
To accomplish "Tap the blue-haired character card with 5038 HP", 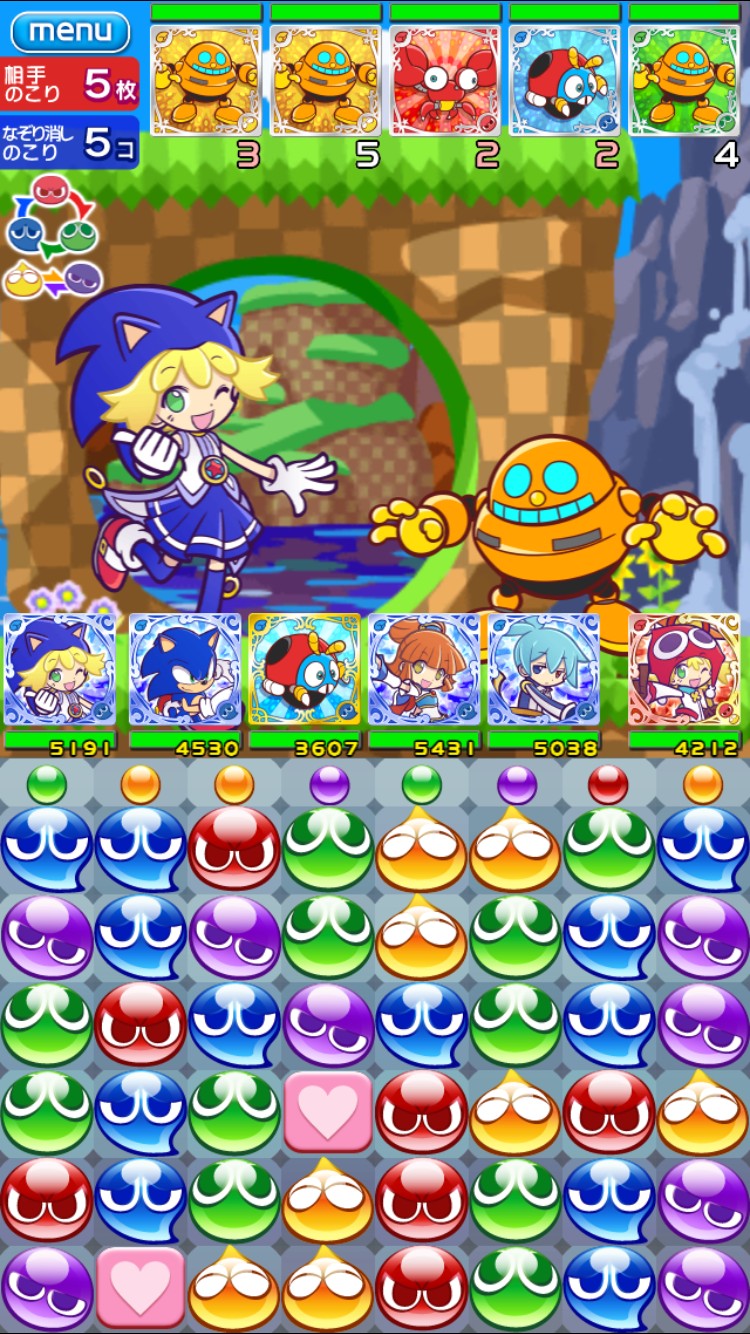I will [543, 670].
